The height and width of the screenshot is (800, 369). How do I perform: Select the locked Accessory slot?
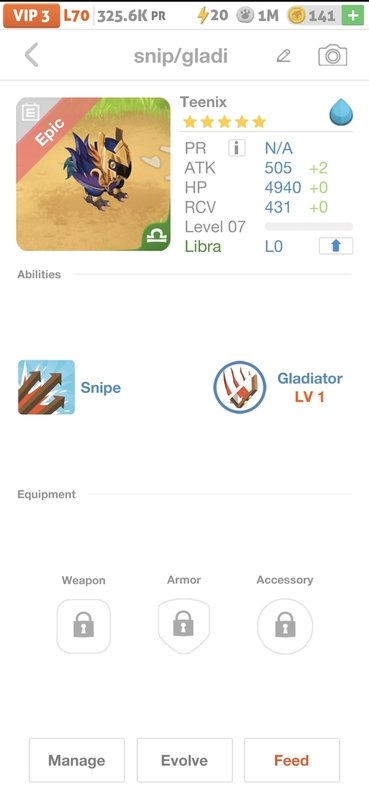coord(285,626)
